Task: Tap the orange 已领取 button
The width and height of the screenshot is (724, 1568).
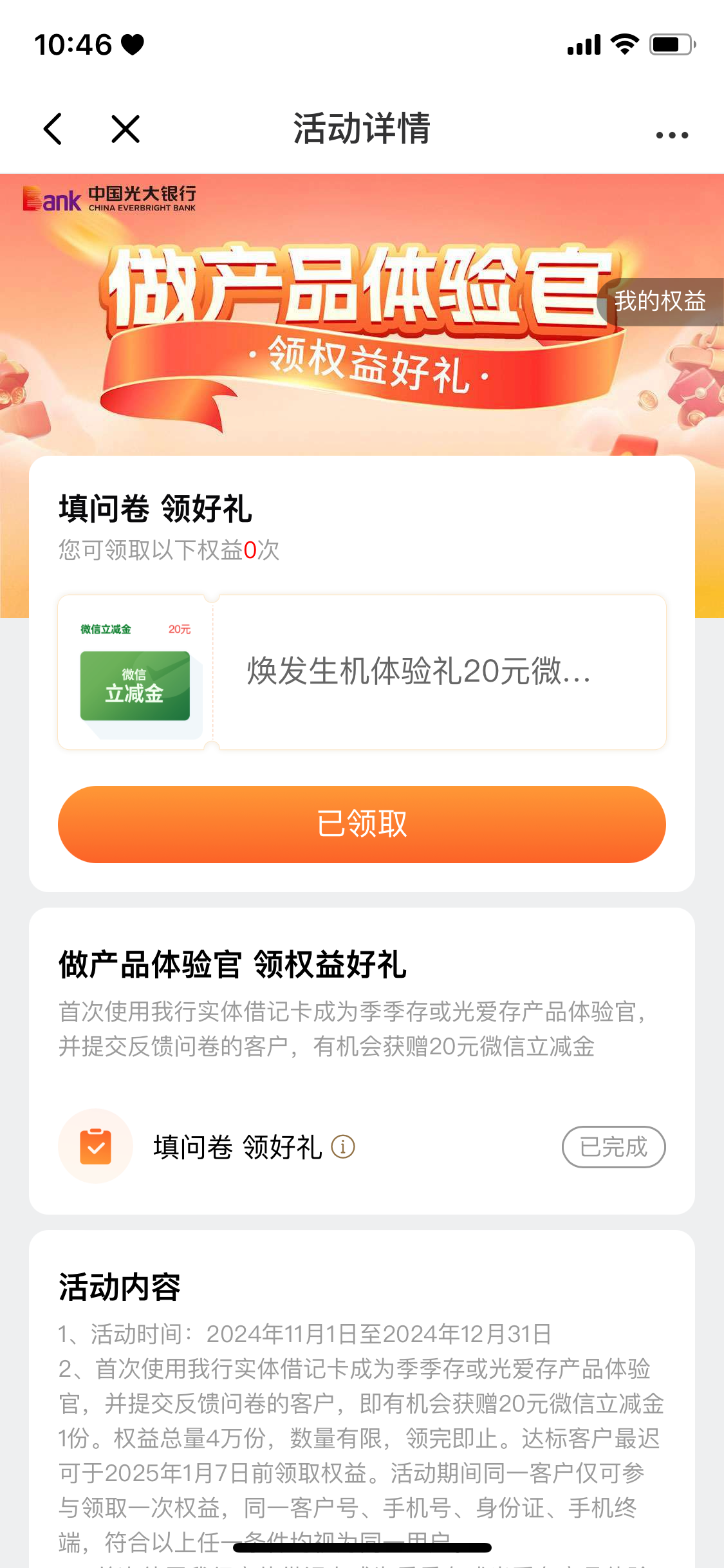Action: tap(362, 824)
